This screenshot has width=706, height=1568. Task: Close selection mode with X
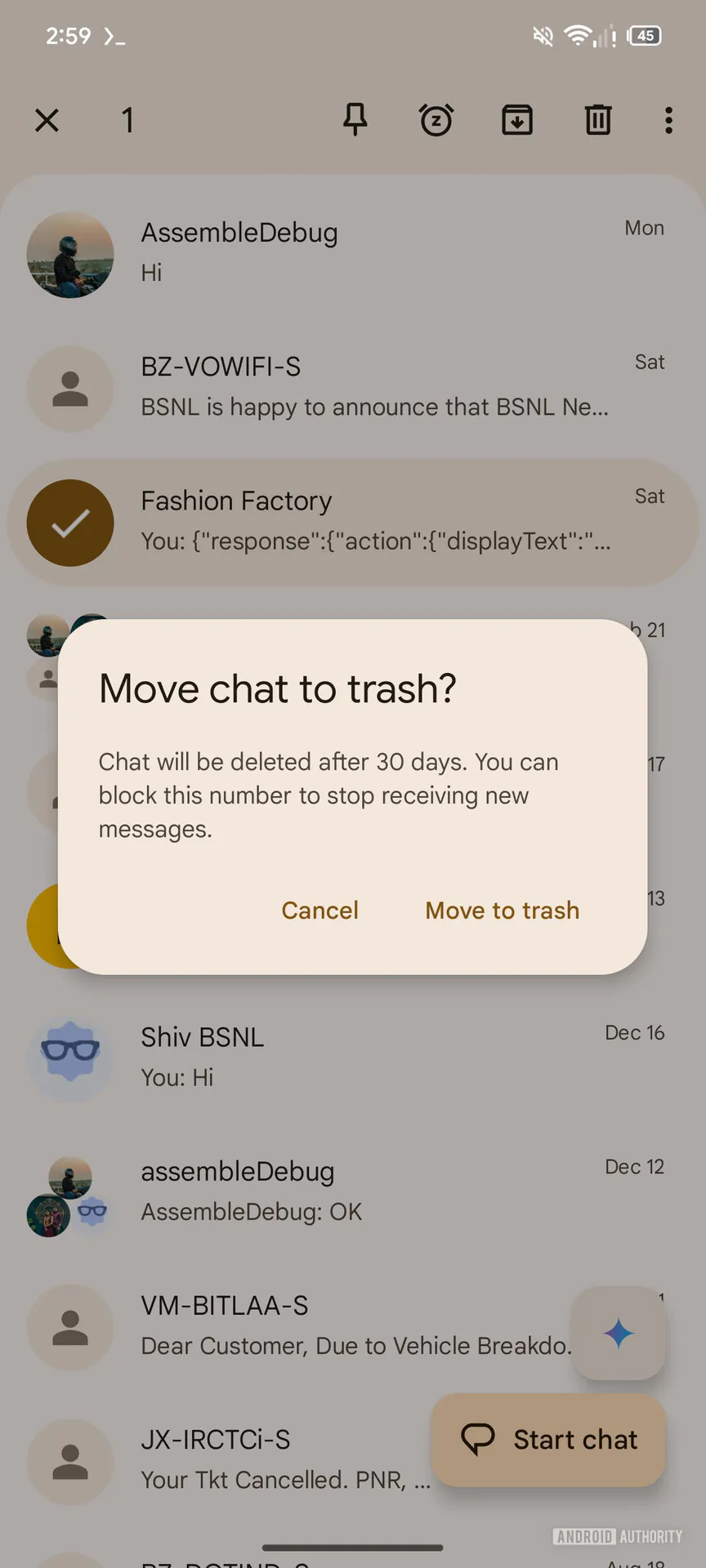coord(47,120)
